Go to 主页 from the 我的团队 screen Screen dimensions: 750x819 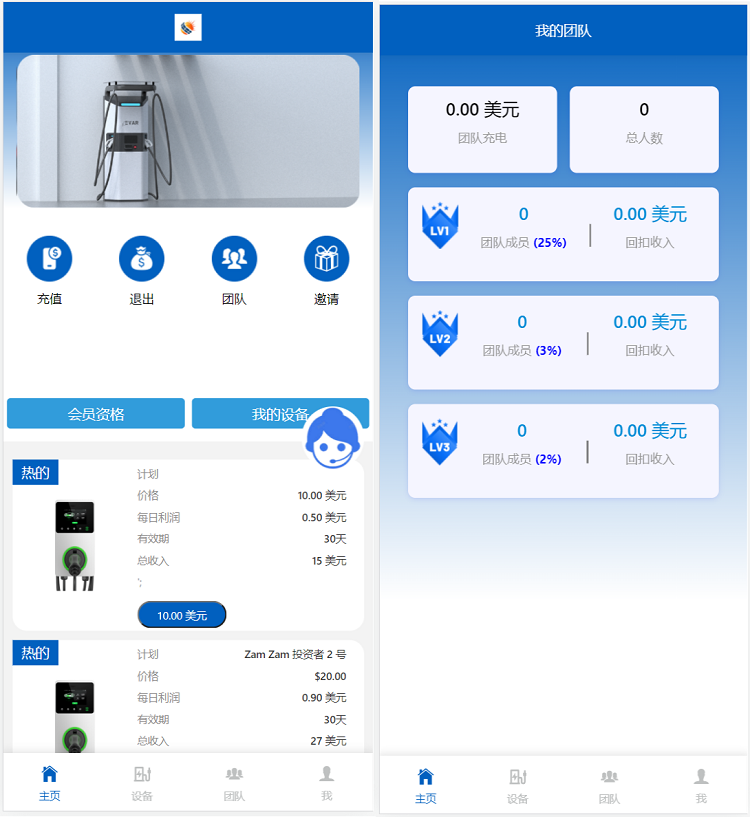(x=425, y=785)
